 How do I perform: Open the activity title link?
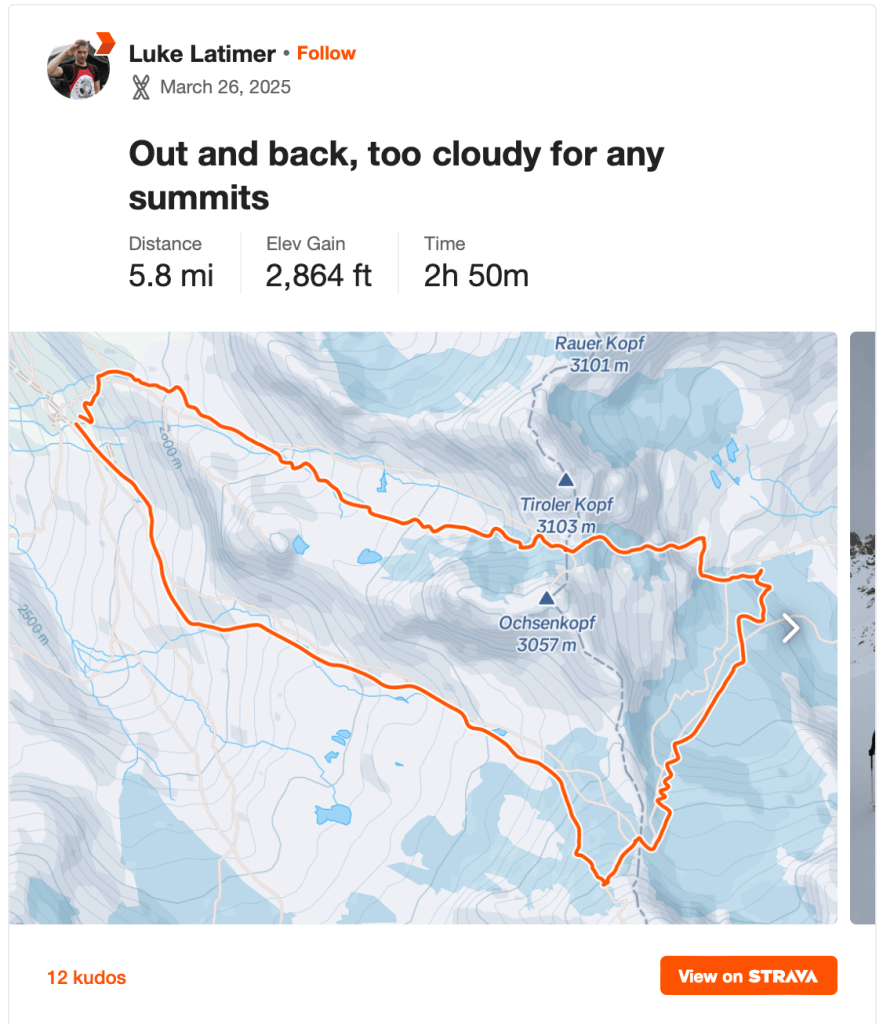point(396,175)
